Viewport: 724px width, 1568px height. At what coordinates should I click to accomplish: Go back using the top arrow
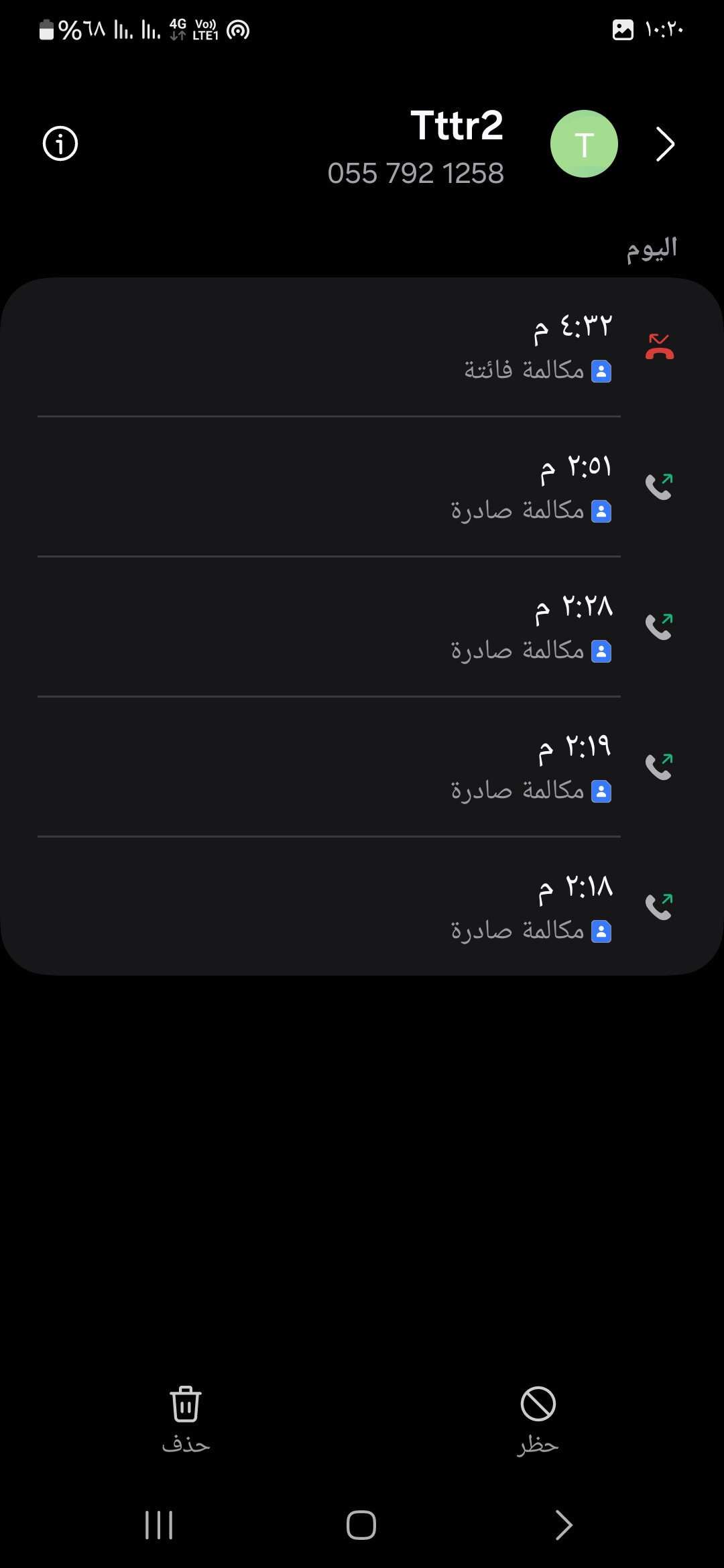tap(664, 144)
